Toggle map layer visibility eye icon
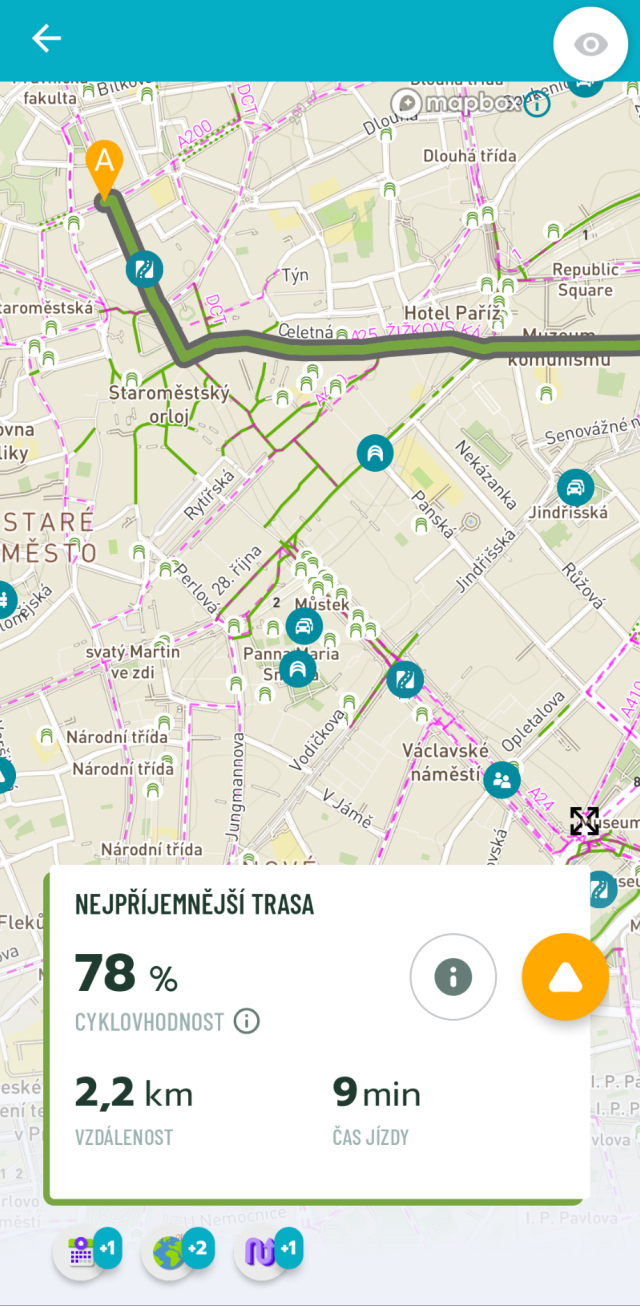The width and height of the screenshot is (640, 1306). [x=591, y=44]
